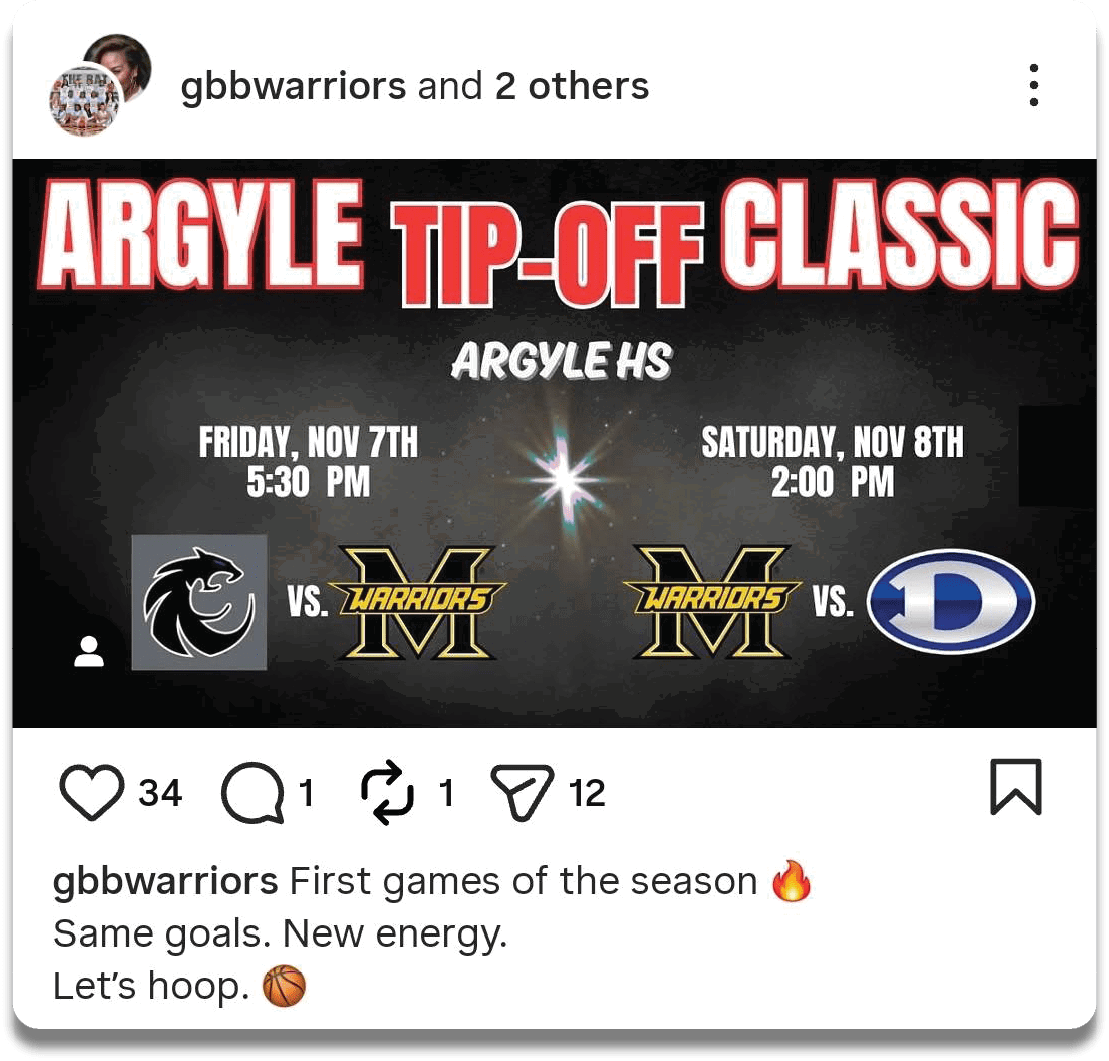Open the post's three-dot overflow menu
The image size is (1109, 1061).
coord(1034,86)
